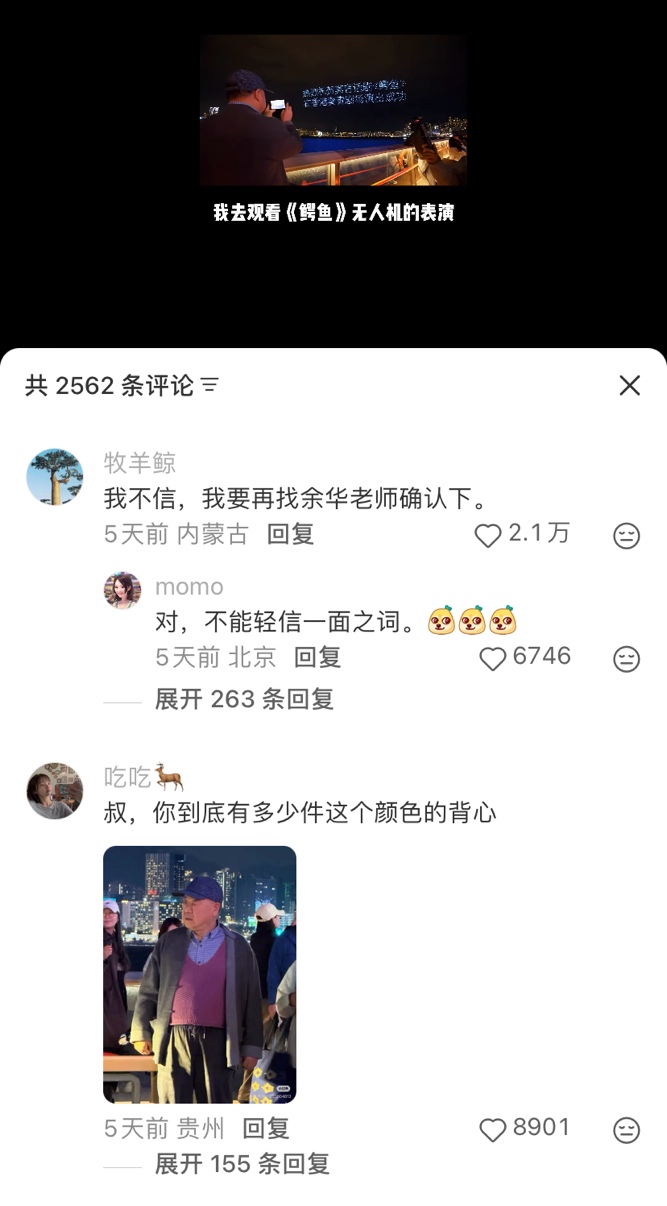Open the comment sort options icon

coord(210,386)
